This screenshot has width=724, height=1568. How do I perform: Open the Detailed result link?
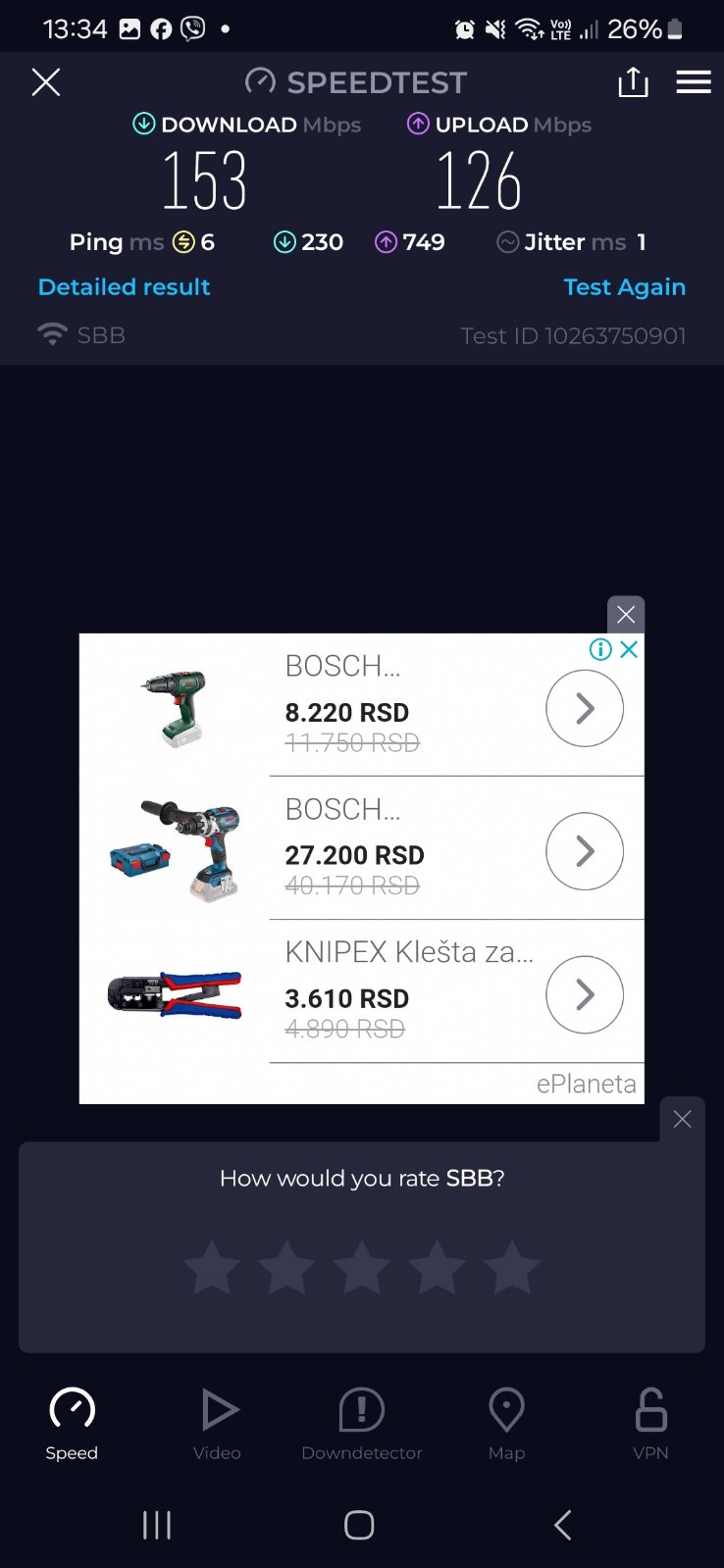point(124,287)
